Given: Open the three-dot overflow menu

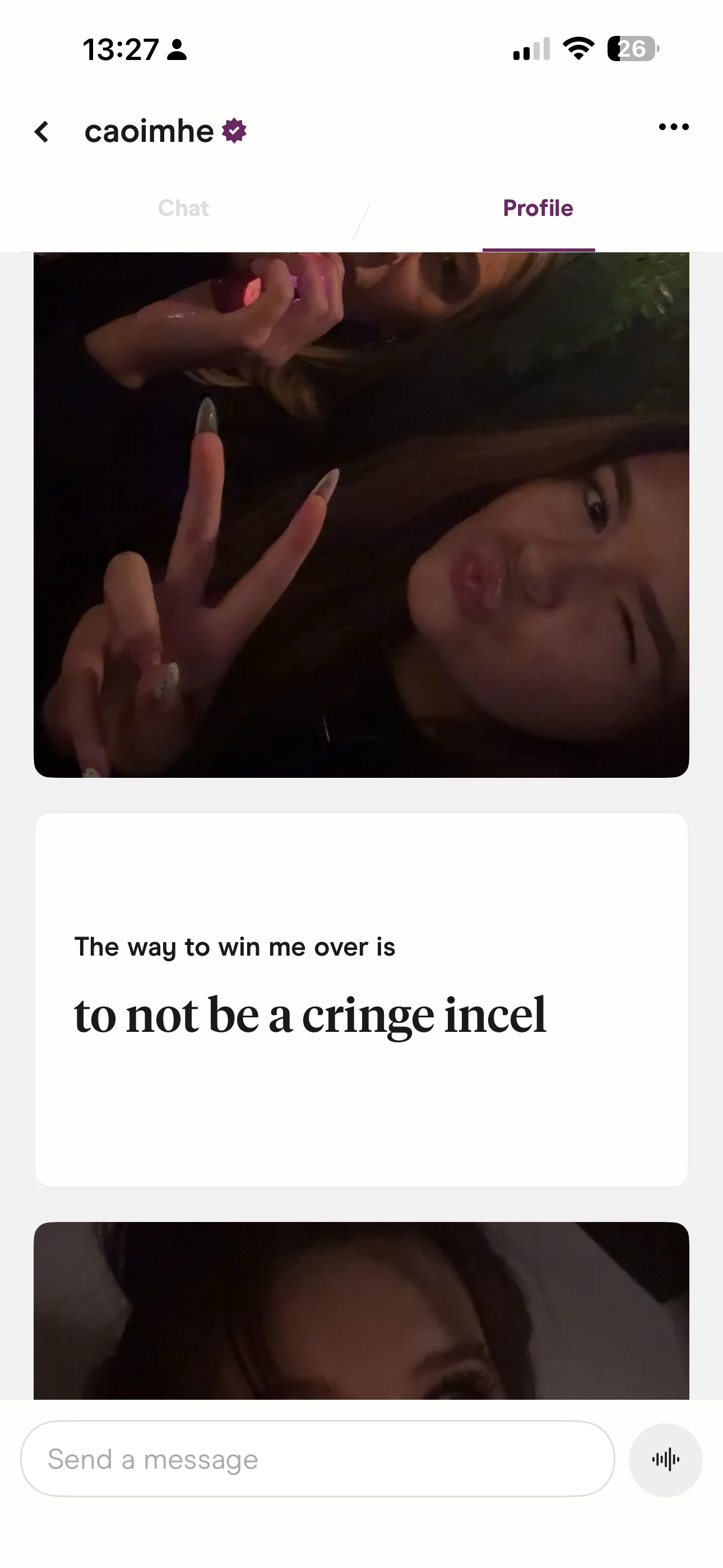Looking at the screenshot, I should pos(674,127).
